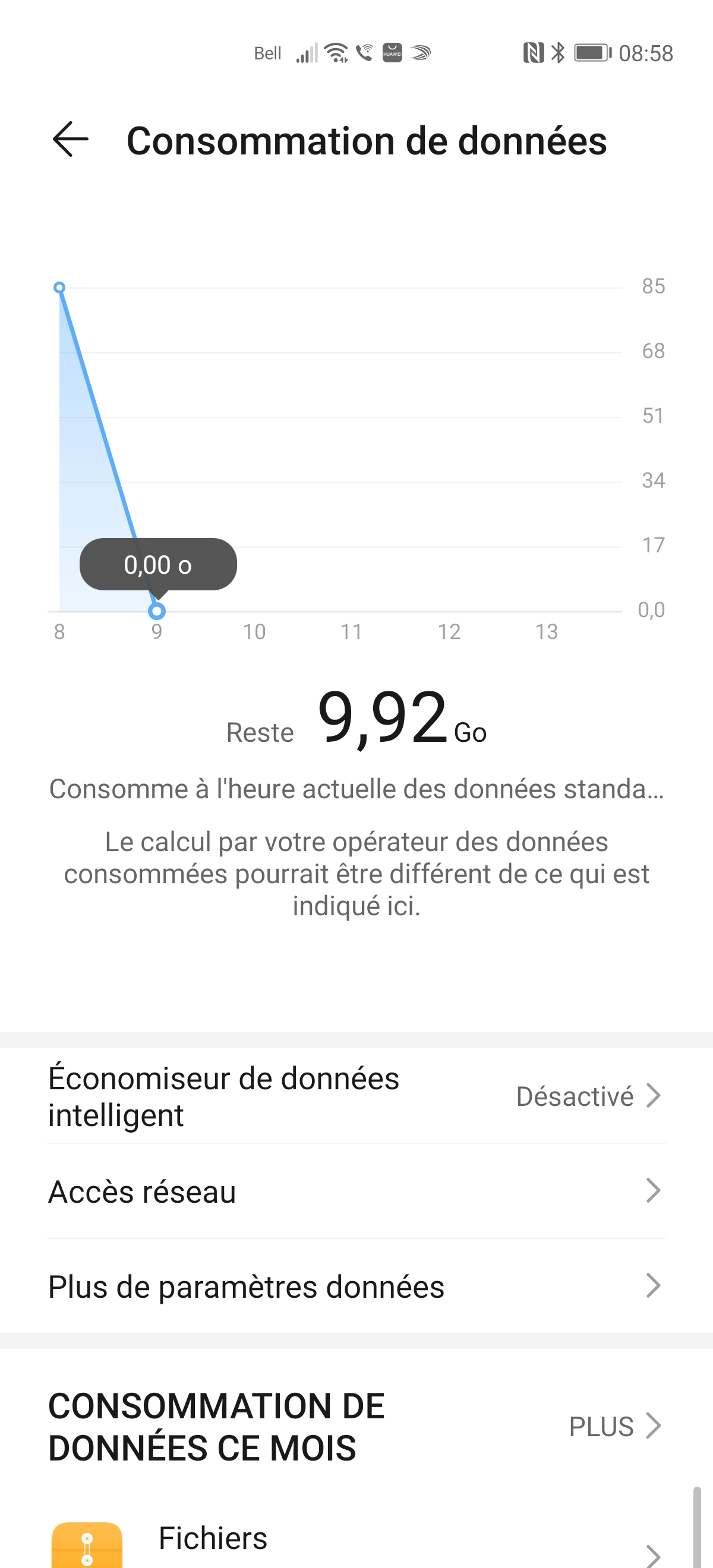The width and height of the screenshot is (713, 1568).
Task: Tap the Wi-Fi calling phone icon
Action: pyautogui.click(x=364, y=53)
